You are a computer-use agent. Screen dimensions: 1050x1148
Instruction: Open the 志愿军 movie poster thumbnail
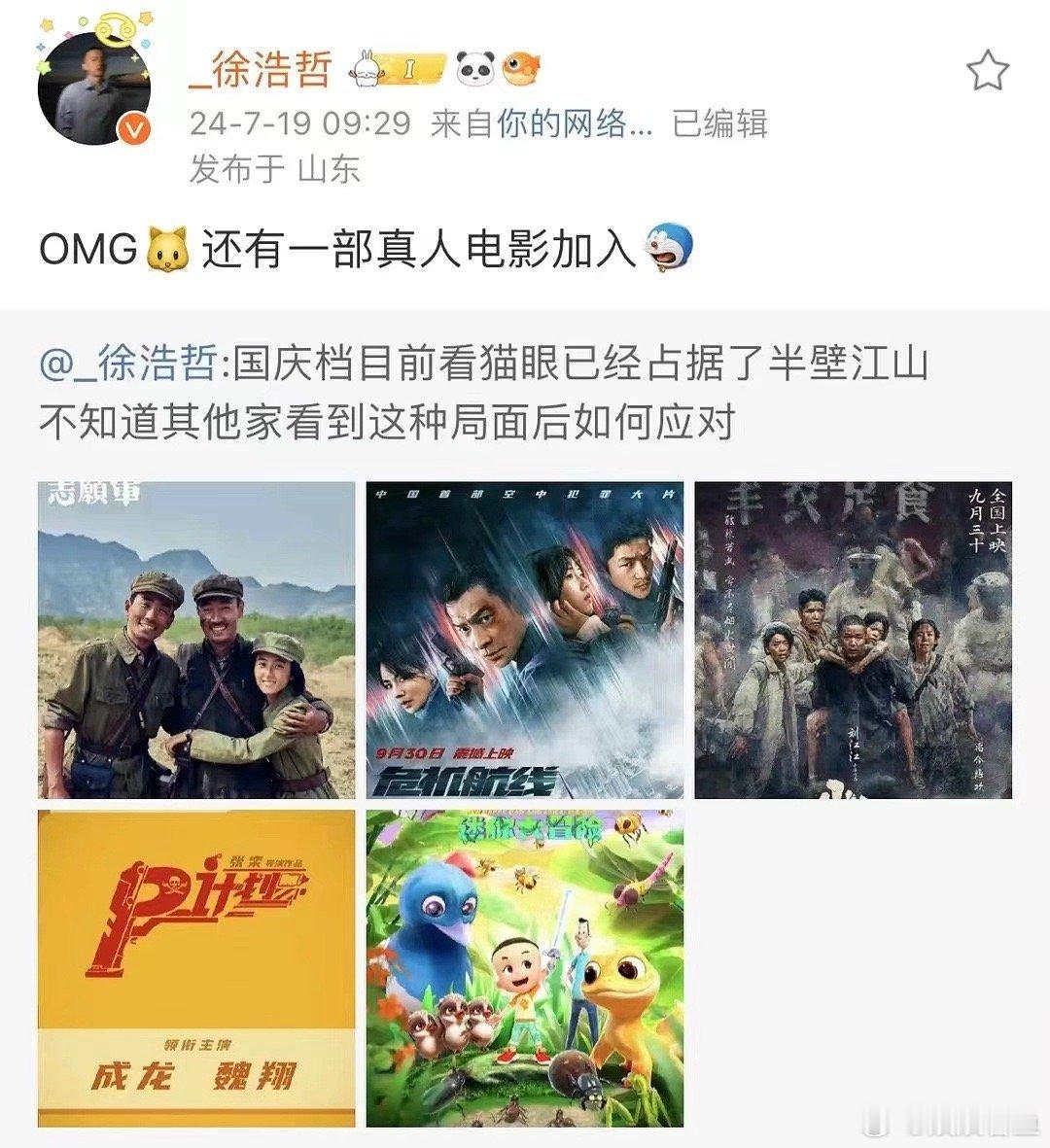(x=194, y=642)
